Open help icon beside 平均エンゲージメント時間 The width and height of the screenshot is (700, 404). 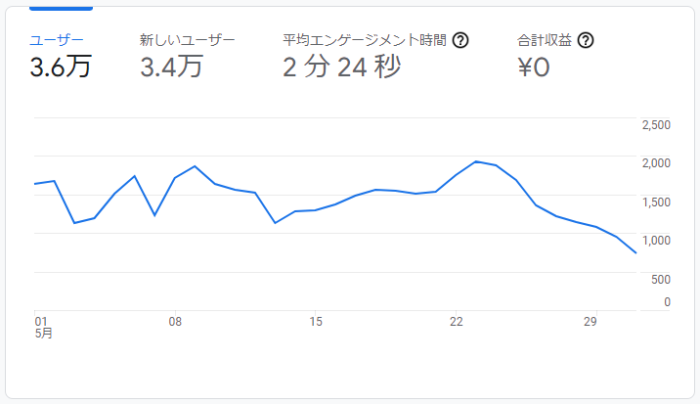coord(461,41)
